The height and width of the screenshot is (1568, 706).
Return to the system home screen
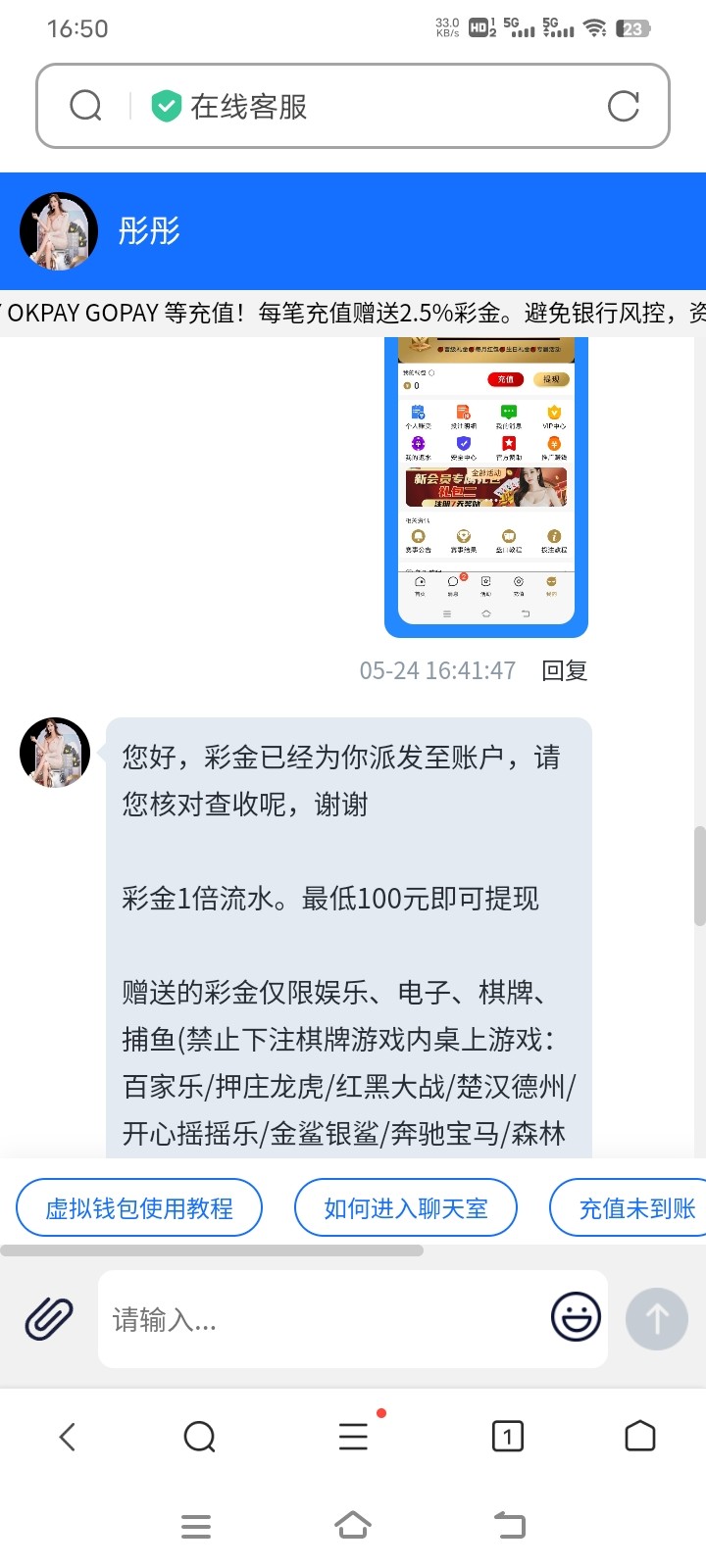[x=353, y=1526]
